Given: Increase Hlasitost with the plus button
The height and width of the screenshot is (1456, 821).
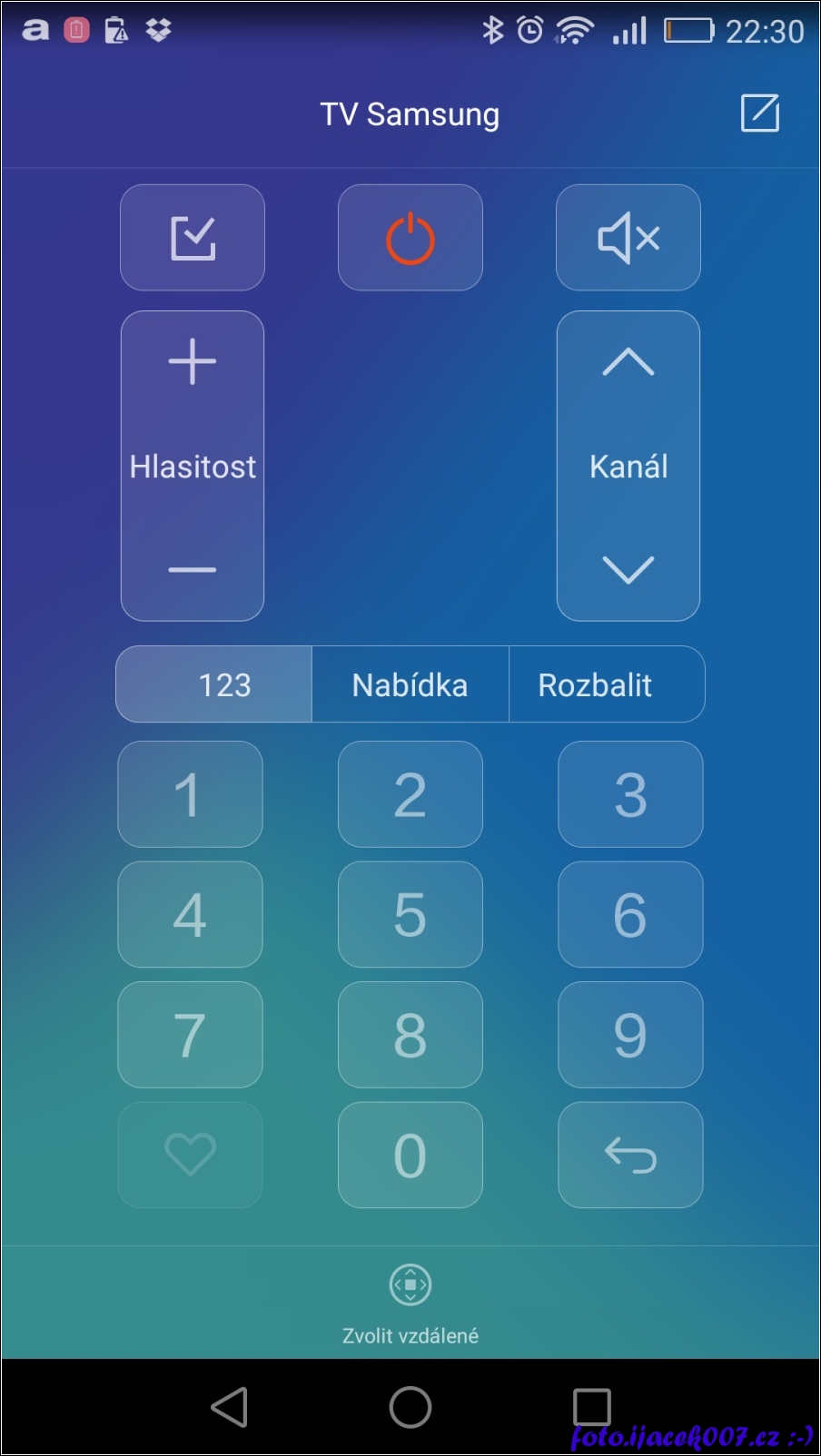Looking at the screenshot, I should click(193, 362).
